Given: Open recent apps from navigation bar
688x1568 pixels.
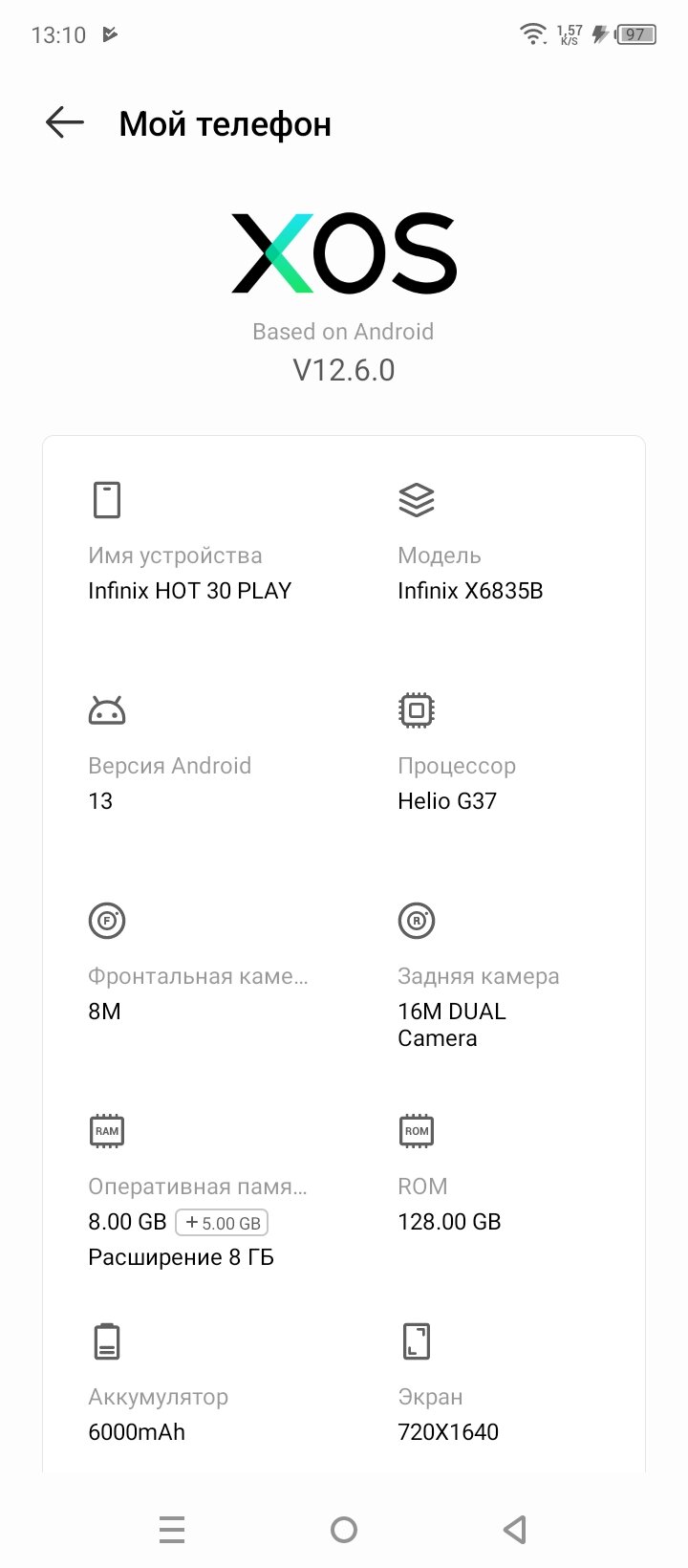Looking at the screenshot, I should click(x=172, y=1530).
